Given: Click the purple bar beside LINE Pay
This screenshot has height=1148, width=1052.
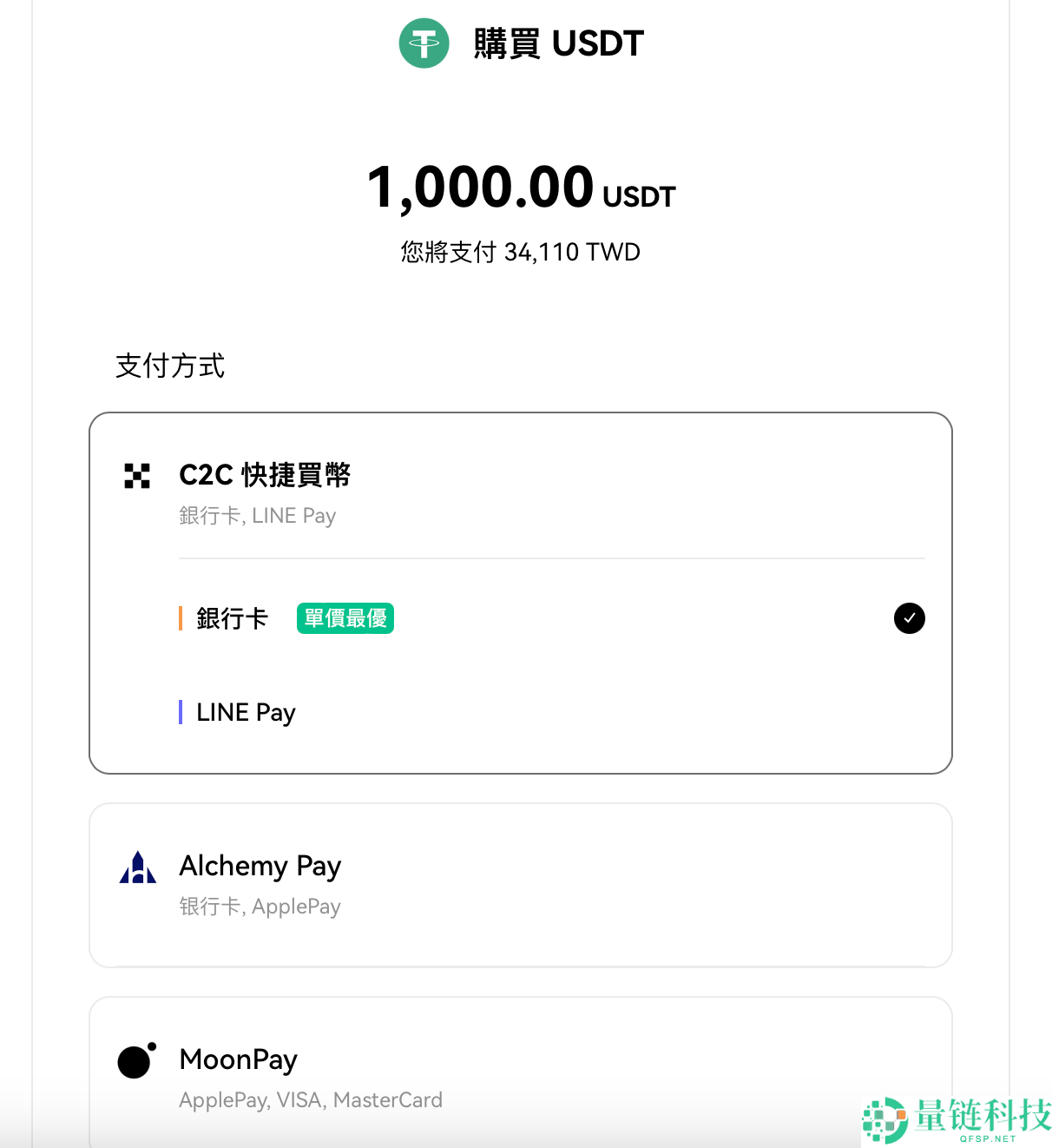Looking at the screenshot, I should 181,711.
